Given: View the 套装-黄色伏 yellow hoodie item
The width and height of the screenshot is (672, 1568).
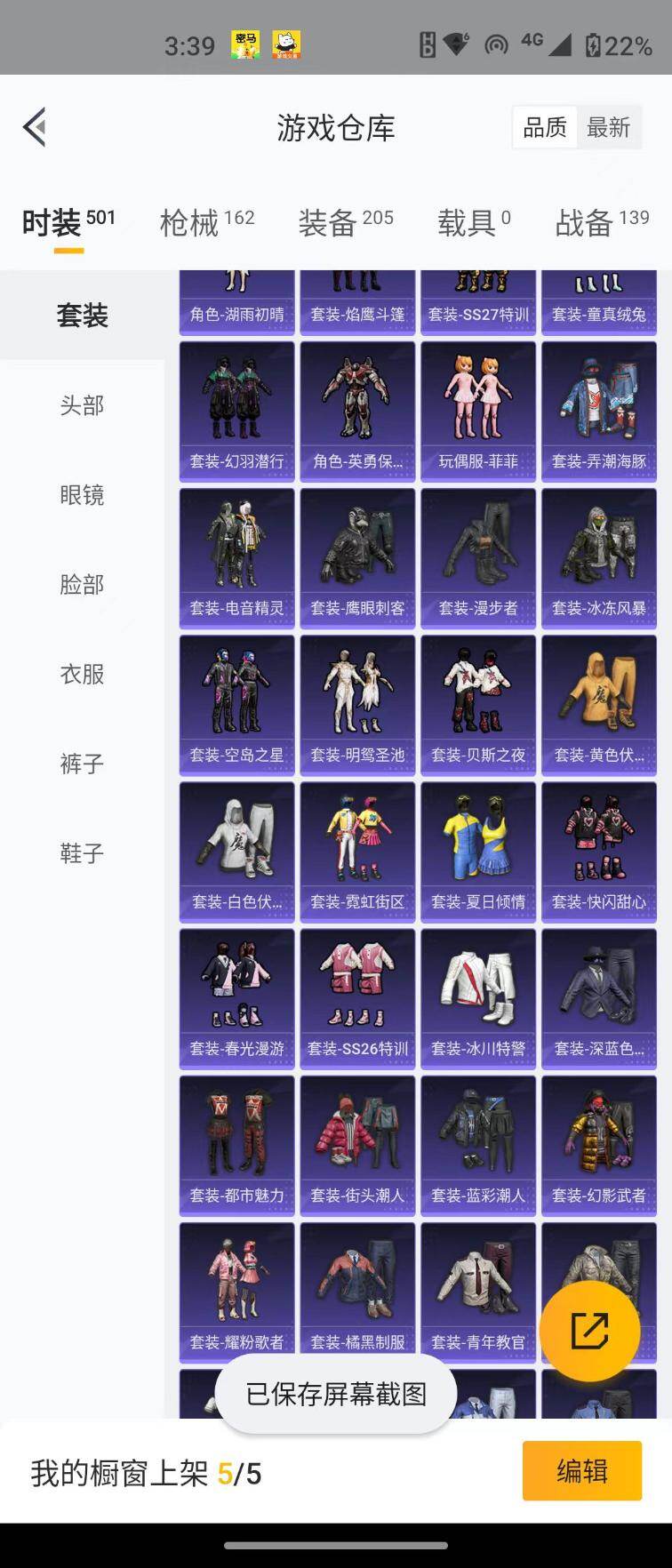Looking at the screenshot, I should (598, 702).
